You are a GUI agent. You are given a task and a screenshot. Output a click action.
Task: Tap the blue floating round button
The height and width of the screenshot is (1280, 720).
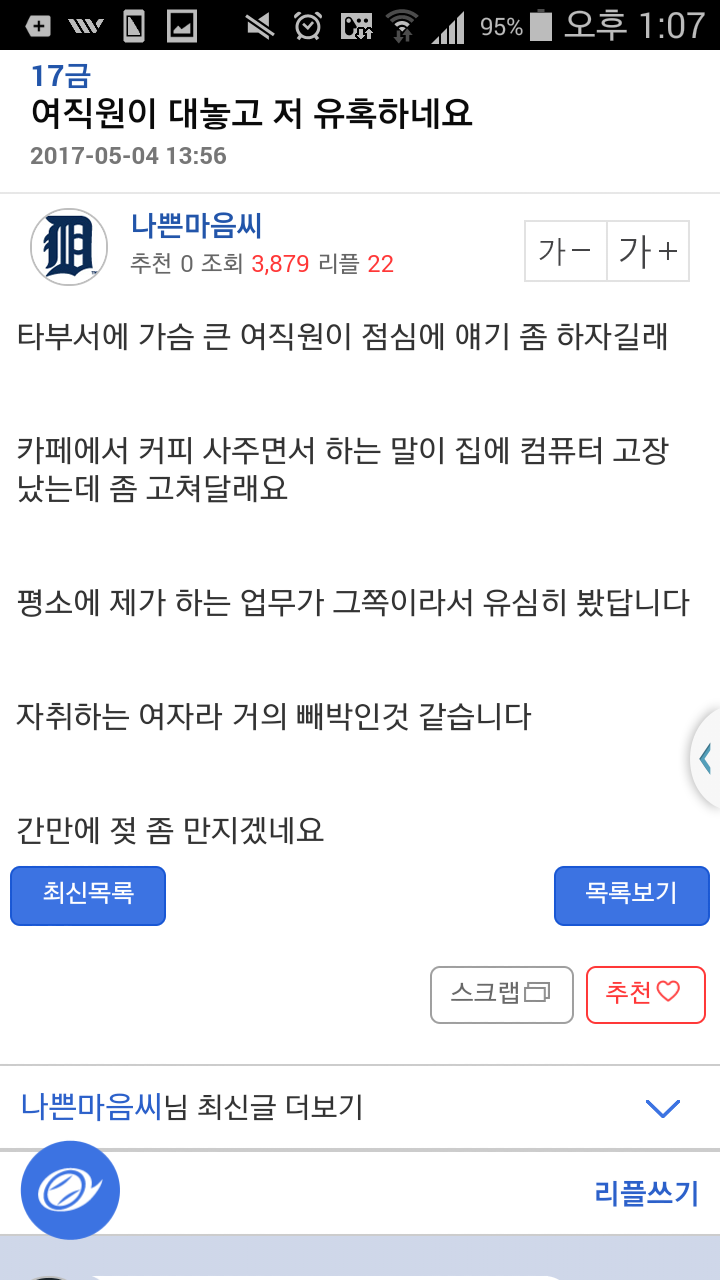pyautogui.click(x=71, y=1190)
